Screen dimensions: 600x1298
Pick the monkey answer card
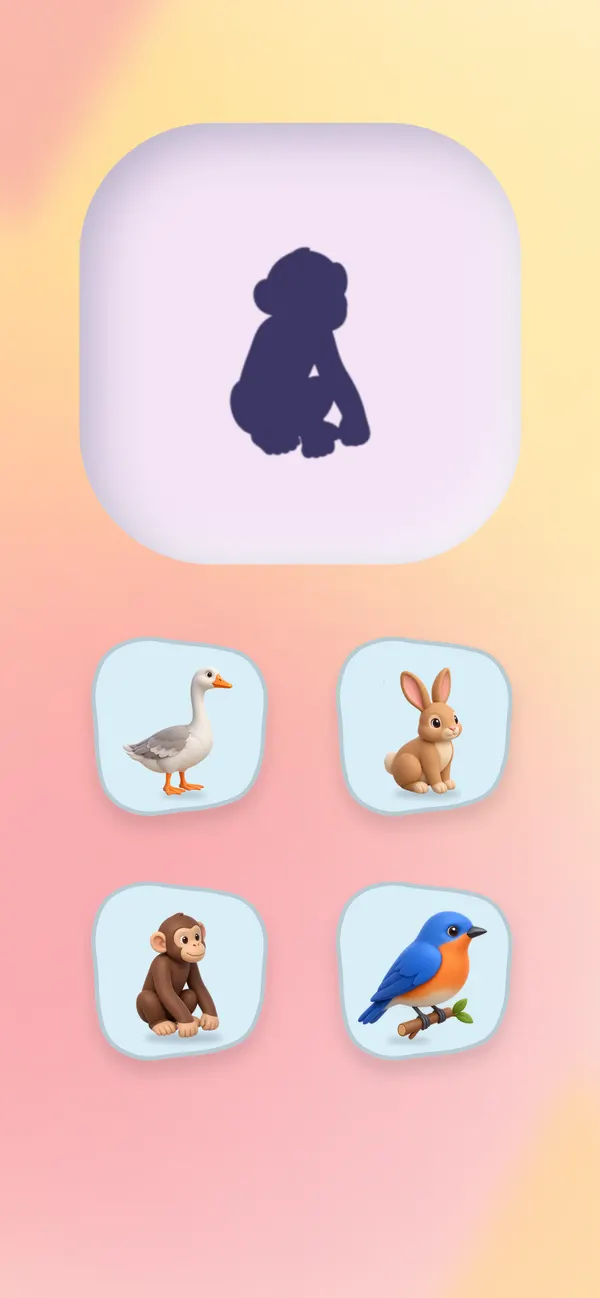point(179,972)
